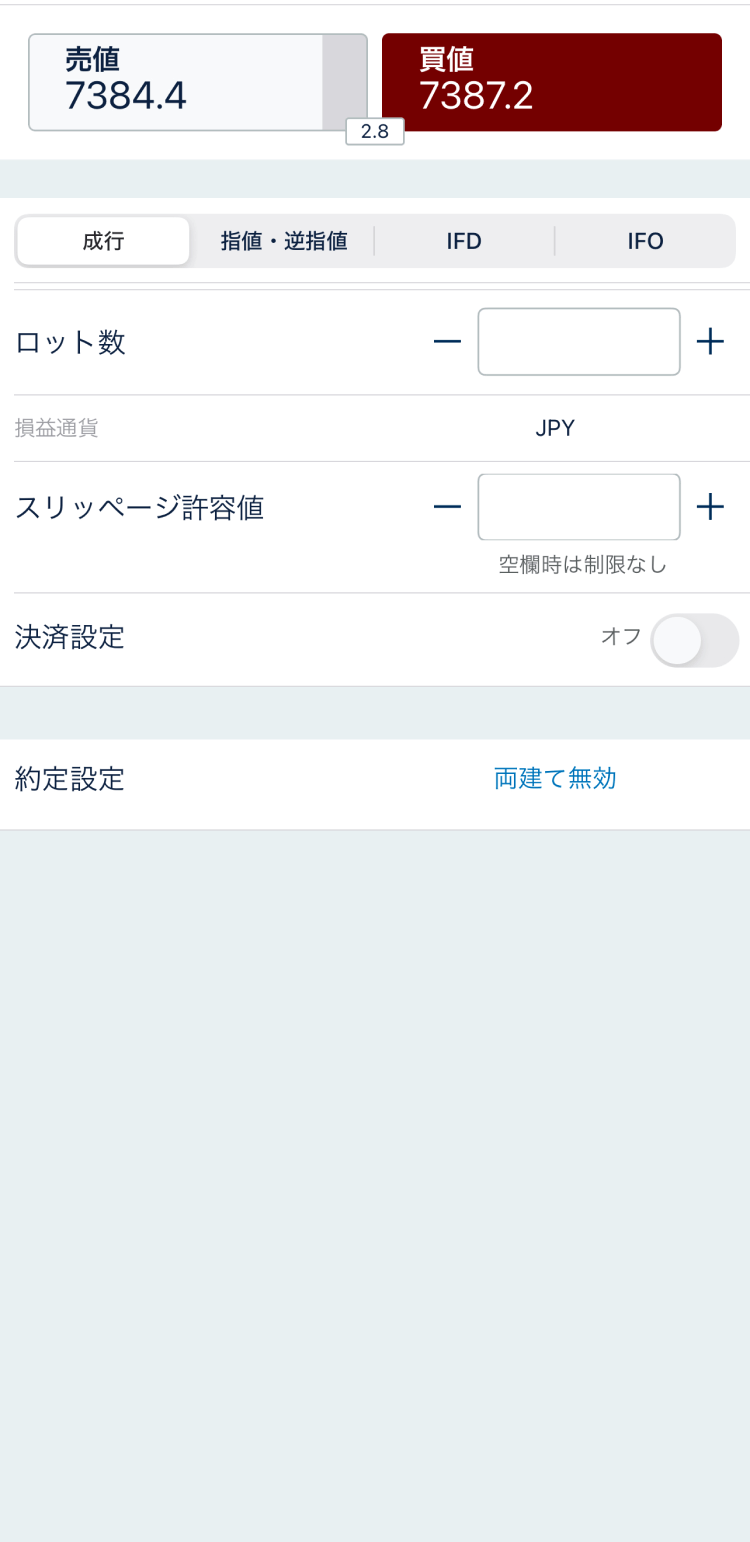Decrease ロット数 with the minus button
750x1542 pixels.
click(x=447, y=342)
